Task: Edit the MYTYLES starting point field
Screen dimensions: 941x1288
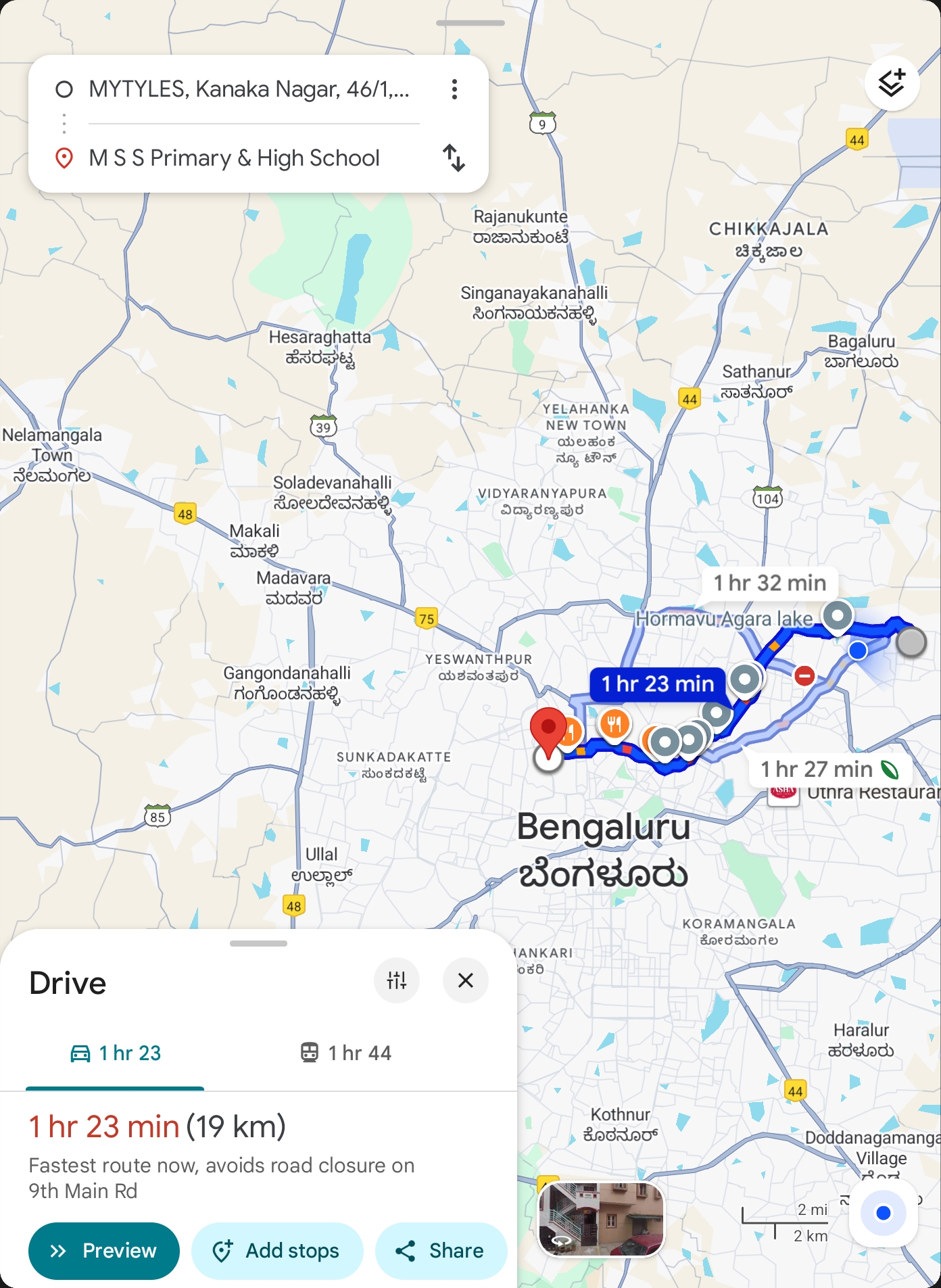Action: pyautogui.click(x=249, y=89)
